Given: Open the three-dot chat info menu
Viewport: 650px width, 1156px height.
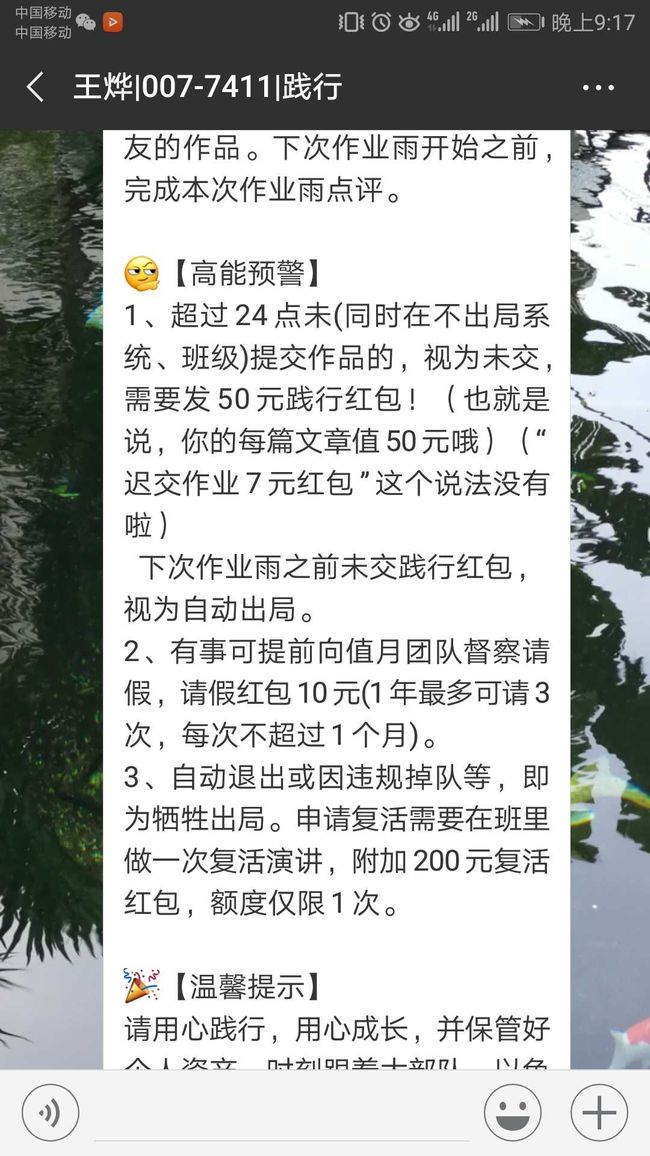Looking at the screenshot, I should (x=598, y=88).
